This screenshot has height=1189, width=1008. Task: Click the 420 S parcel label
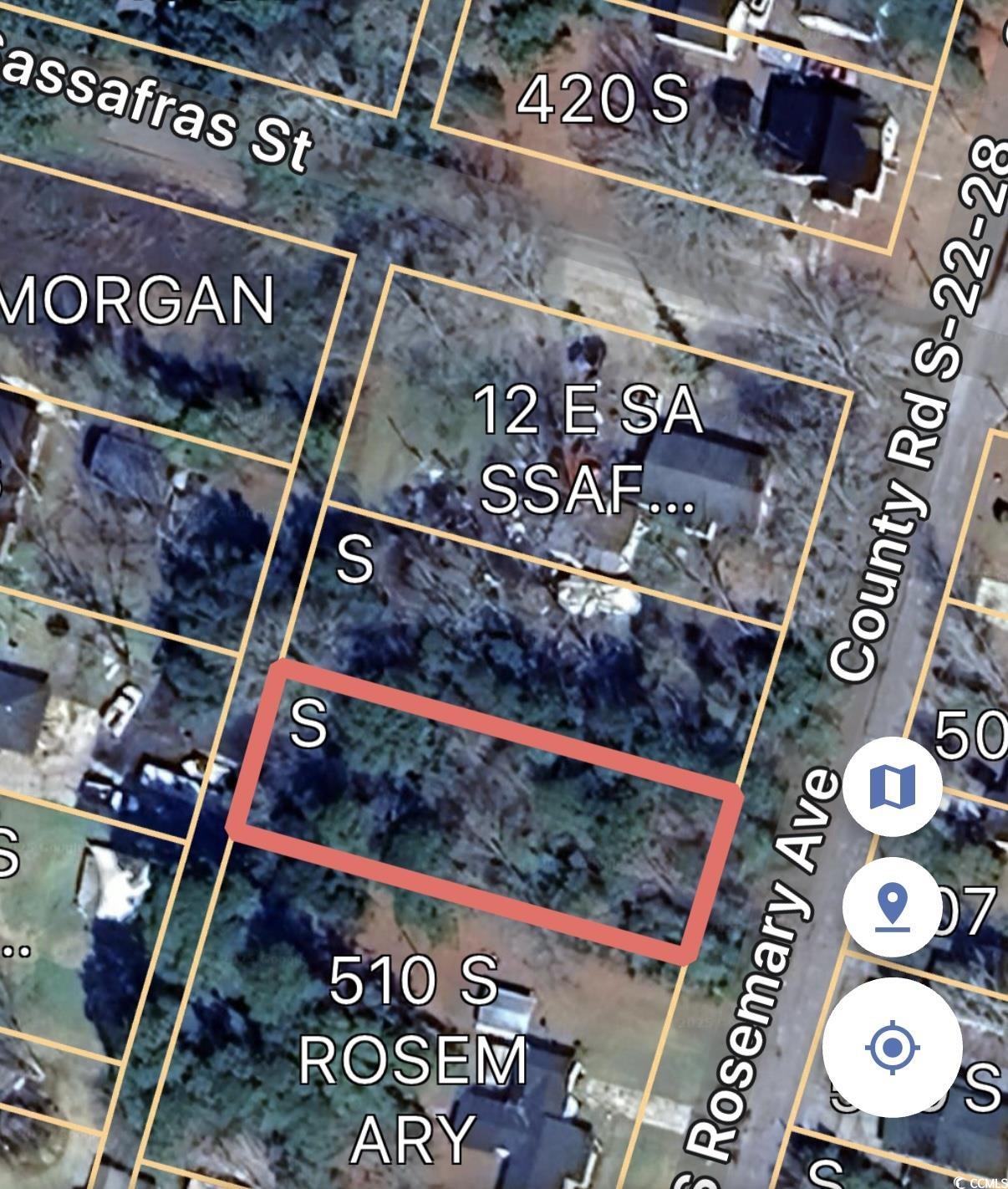[x=604, y=99]
